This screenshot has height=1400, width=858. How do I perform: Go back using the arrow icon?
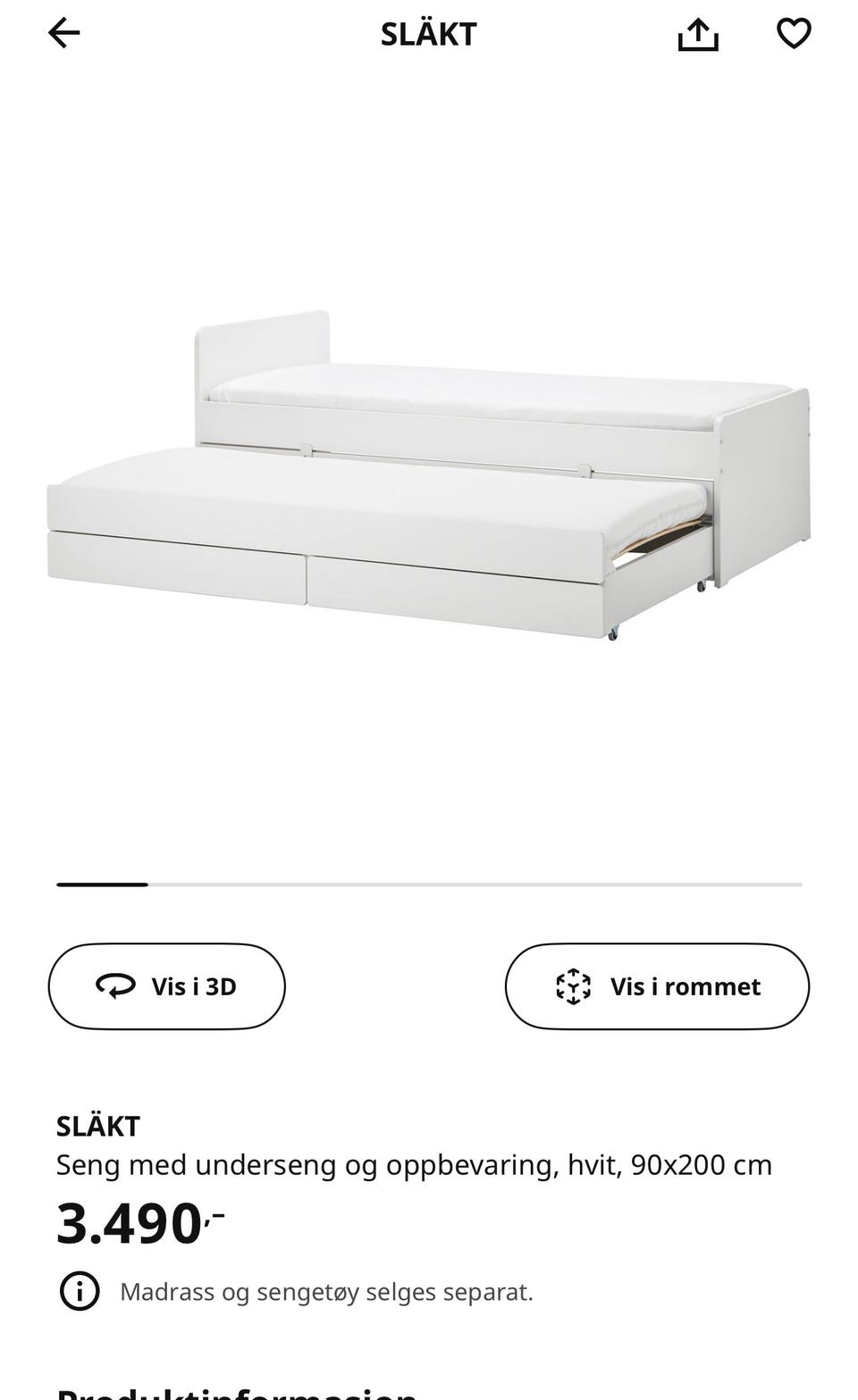63,34
